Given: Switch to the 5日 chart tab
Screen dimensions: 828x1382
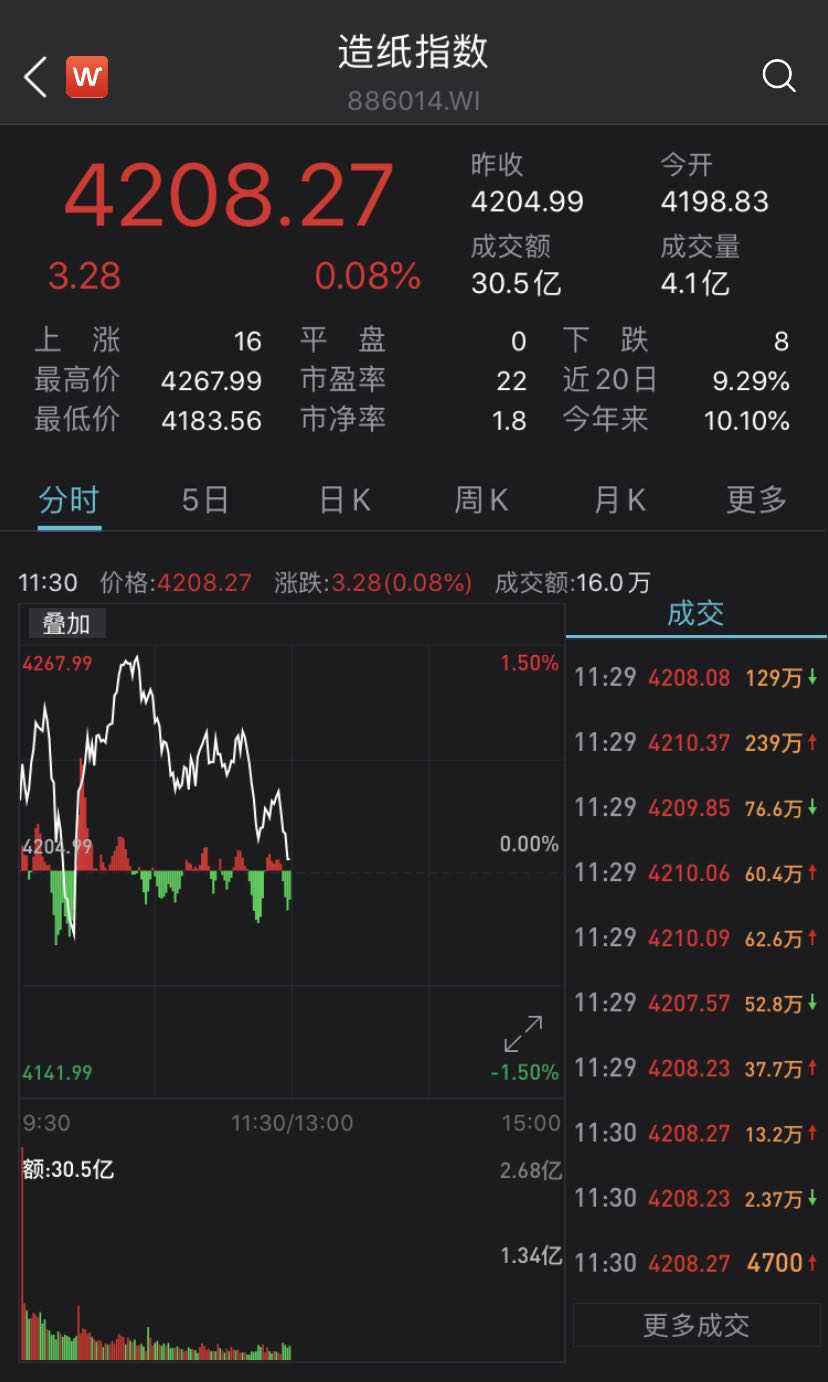Looking at the screenshot, I should tap(205, 499).
